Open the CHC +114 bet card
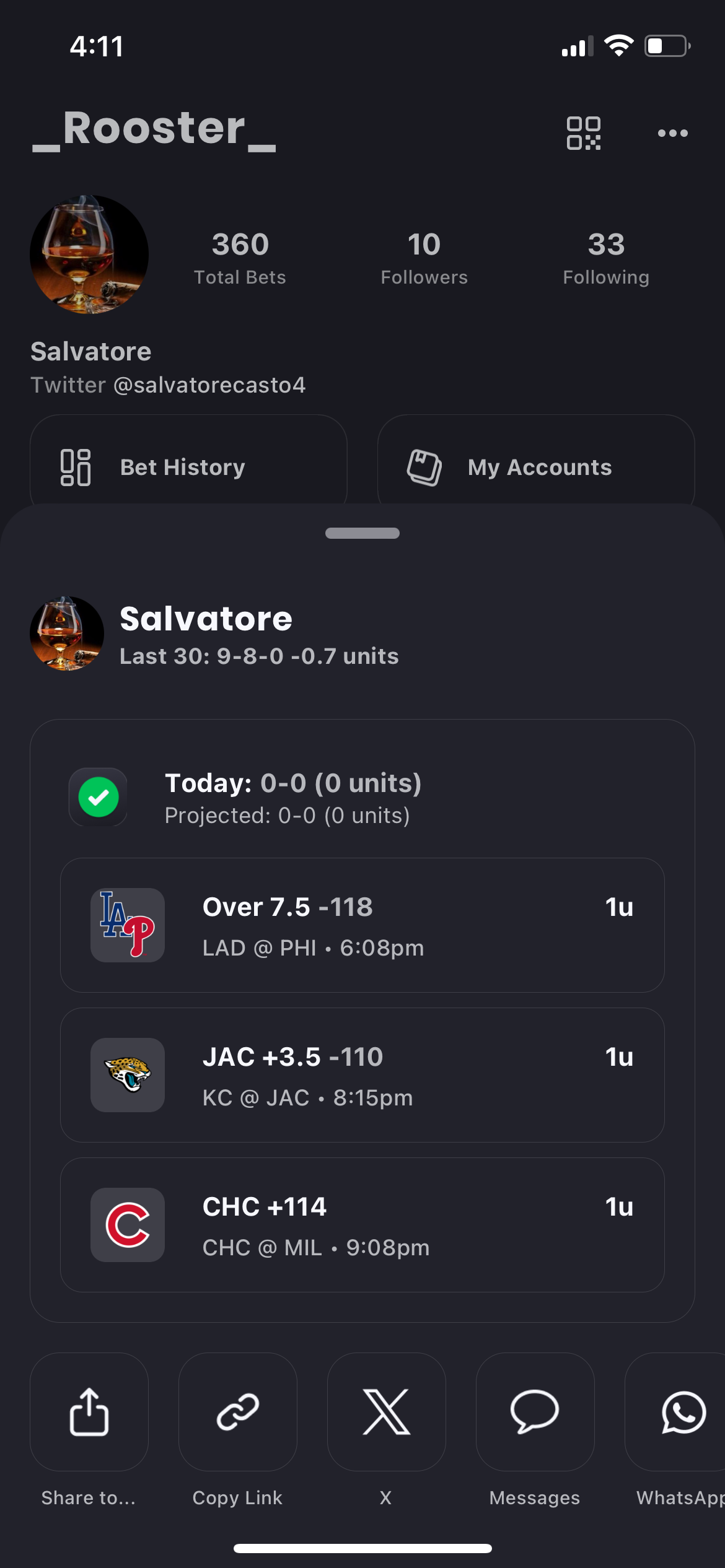This screenshot has height=1568, width=725. point(362,1225)
